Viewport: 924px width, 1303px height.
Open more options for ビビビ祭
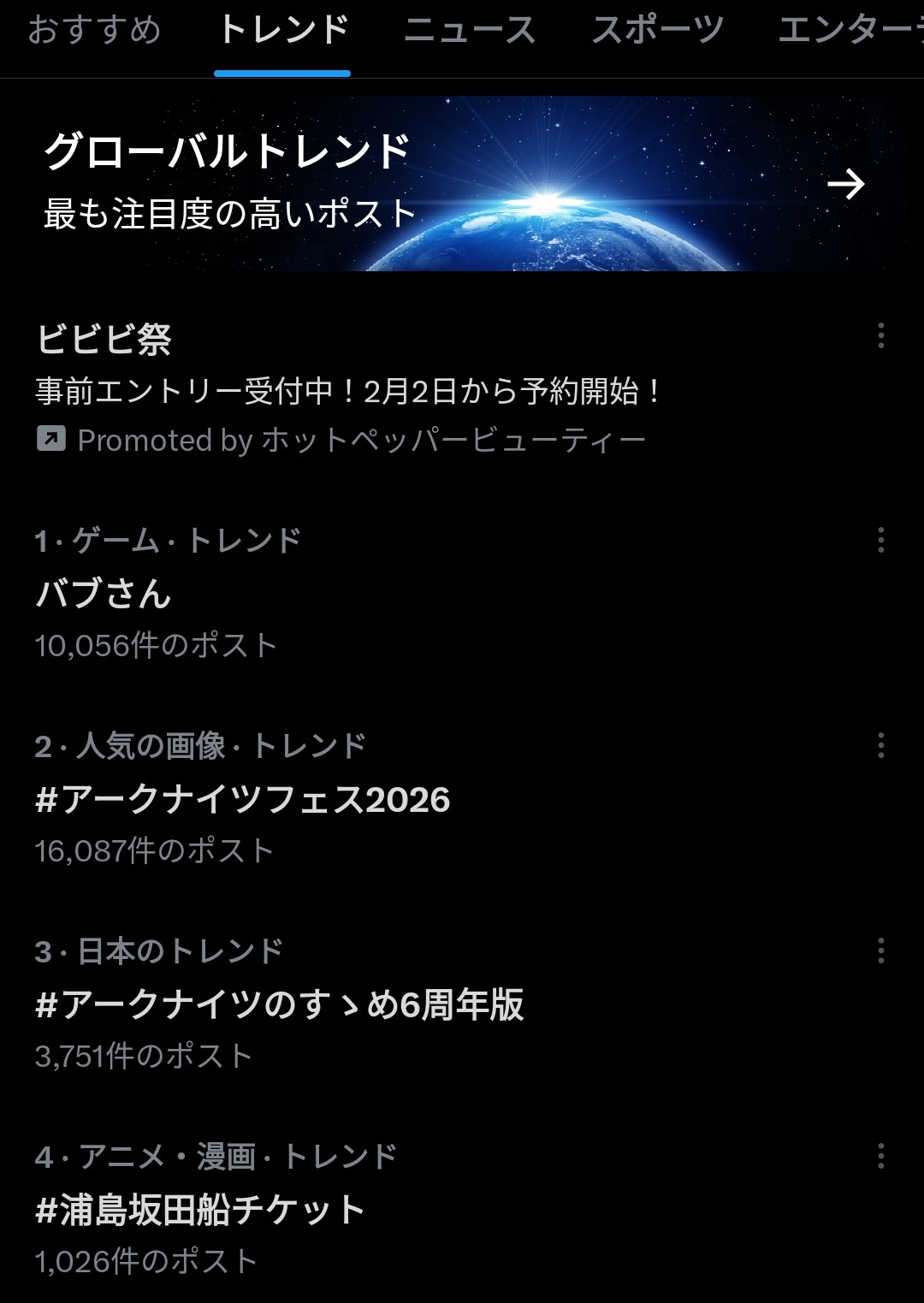point(880,335)
